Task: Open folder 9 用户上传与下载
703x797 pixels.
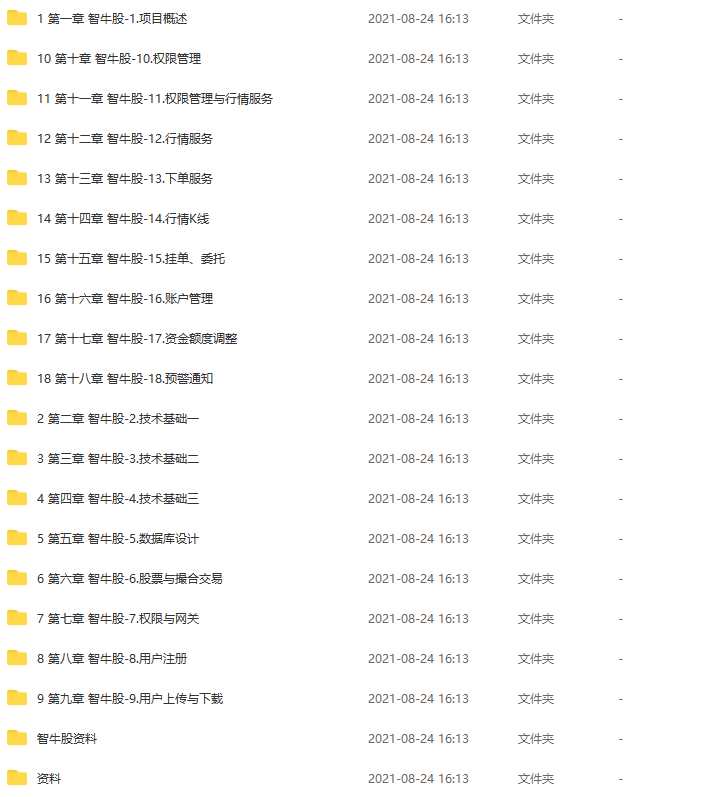Action: [x=130, y=699]
